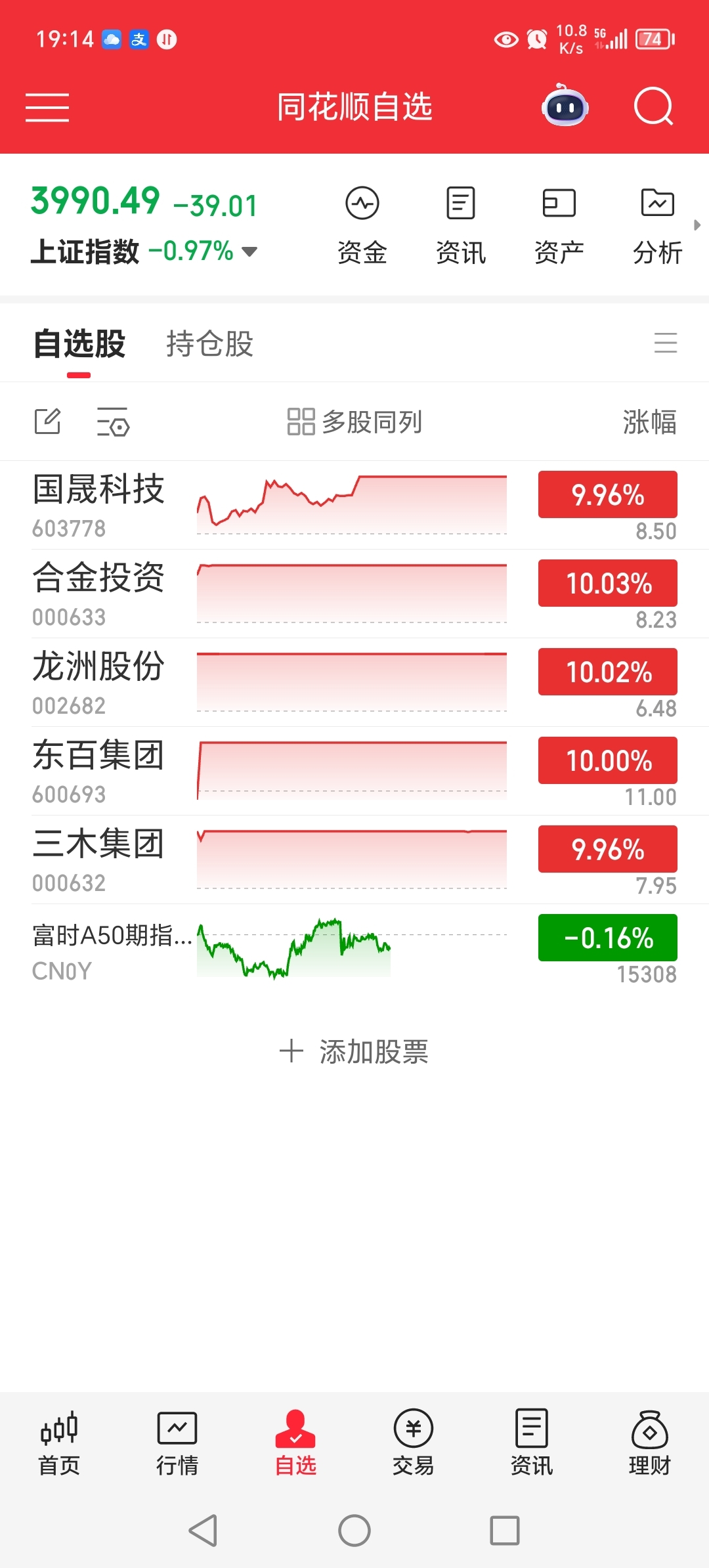The height and width of the screenshot is (1568, 709).
Task: Open the 龙洲股份 stock row
Action: pos(354,682)
